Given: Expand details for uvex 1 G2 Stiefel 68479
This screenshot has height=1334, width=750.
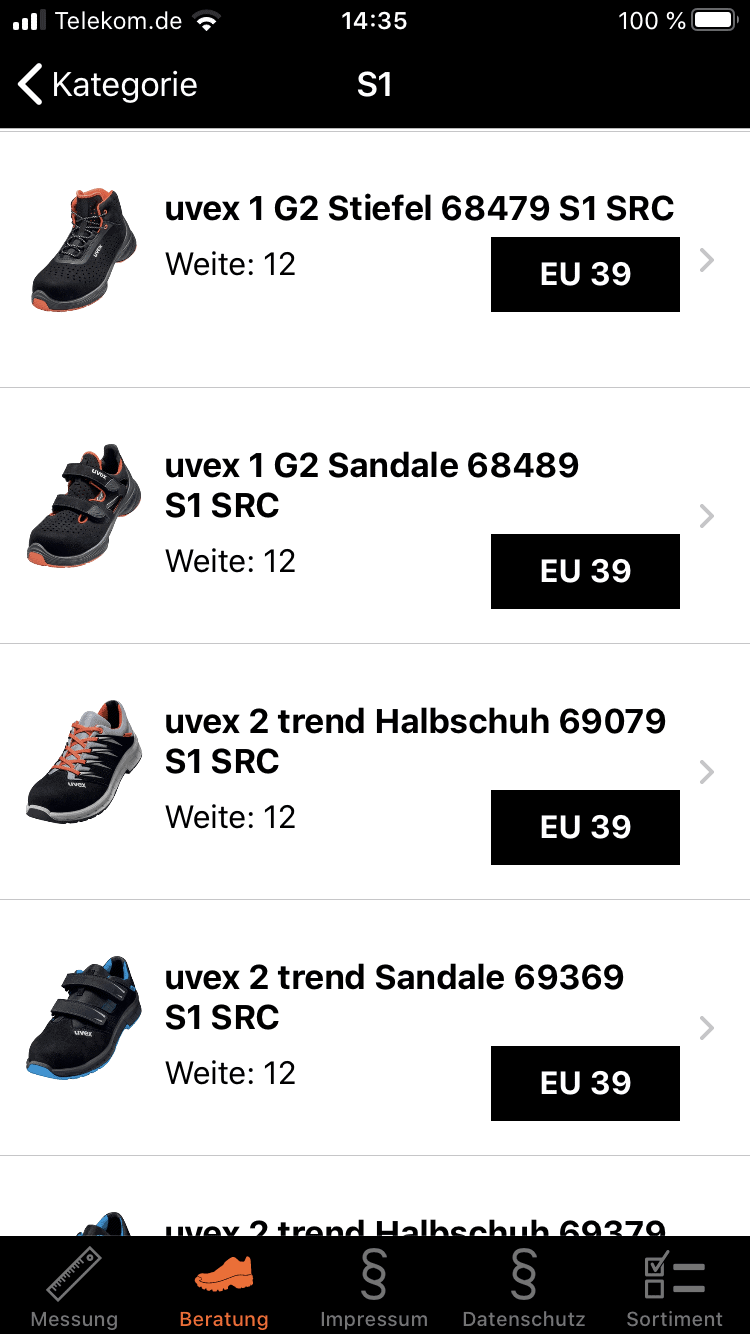Looking at the screenshot, I should 707,259.
